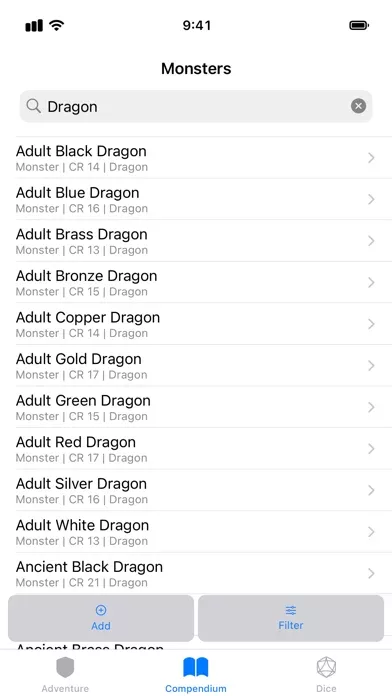
Task: Select Adult Silver Dragon
Action: (196, 490)
